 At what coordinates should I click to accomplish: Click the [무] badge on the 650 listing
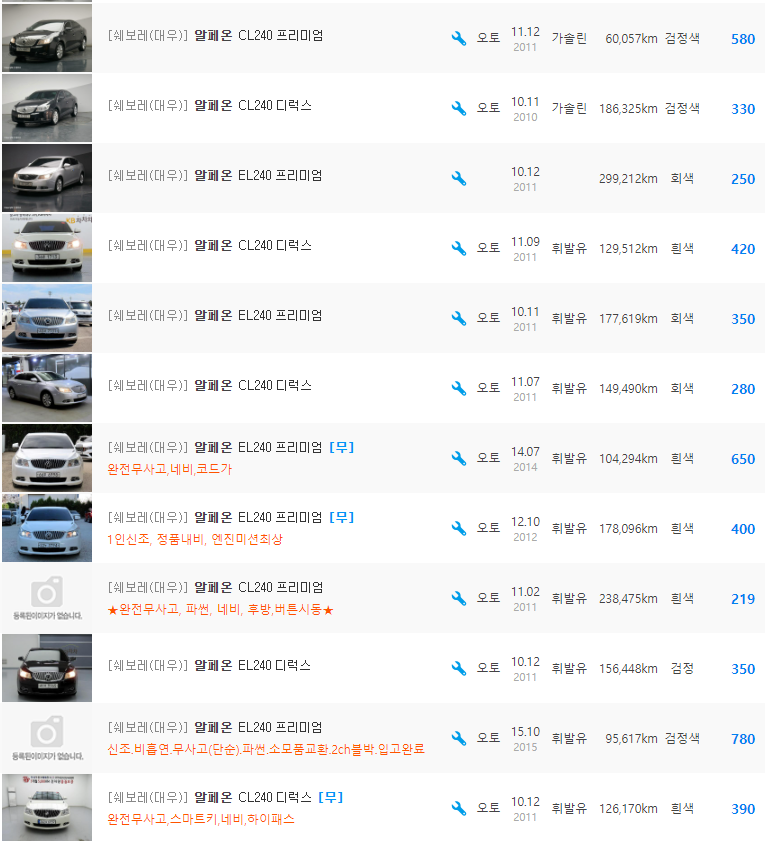(340, 447)
